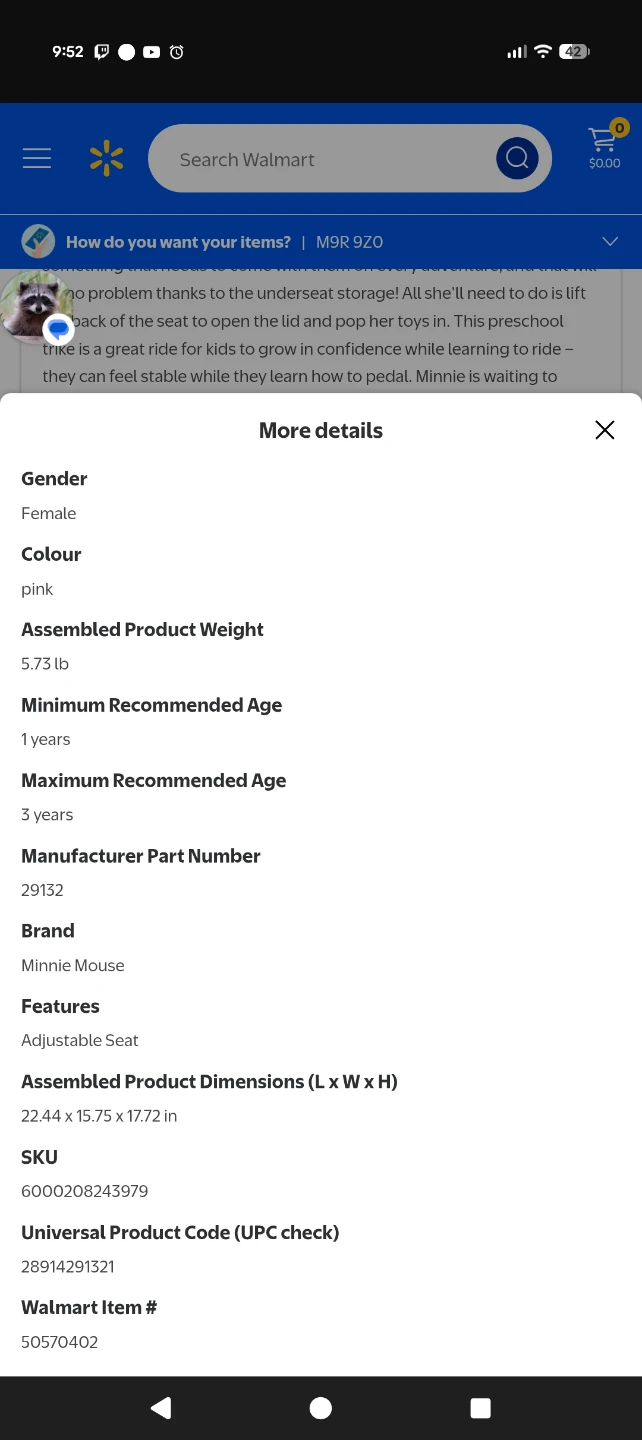Image resolution: width=642 pixels, height=1440 pixels.
Task: Tap the blue search magnifier button
Action: tap(517, 158)
